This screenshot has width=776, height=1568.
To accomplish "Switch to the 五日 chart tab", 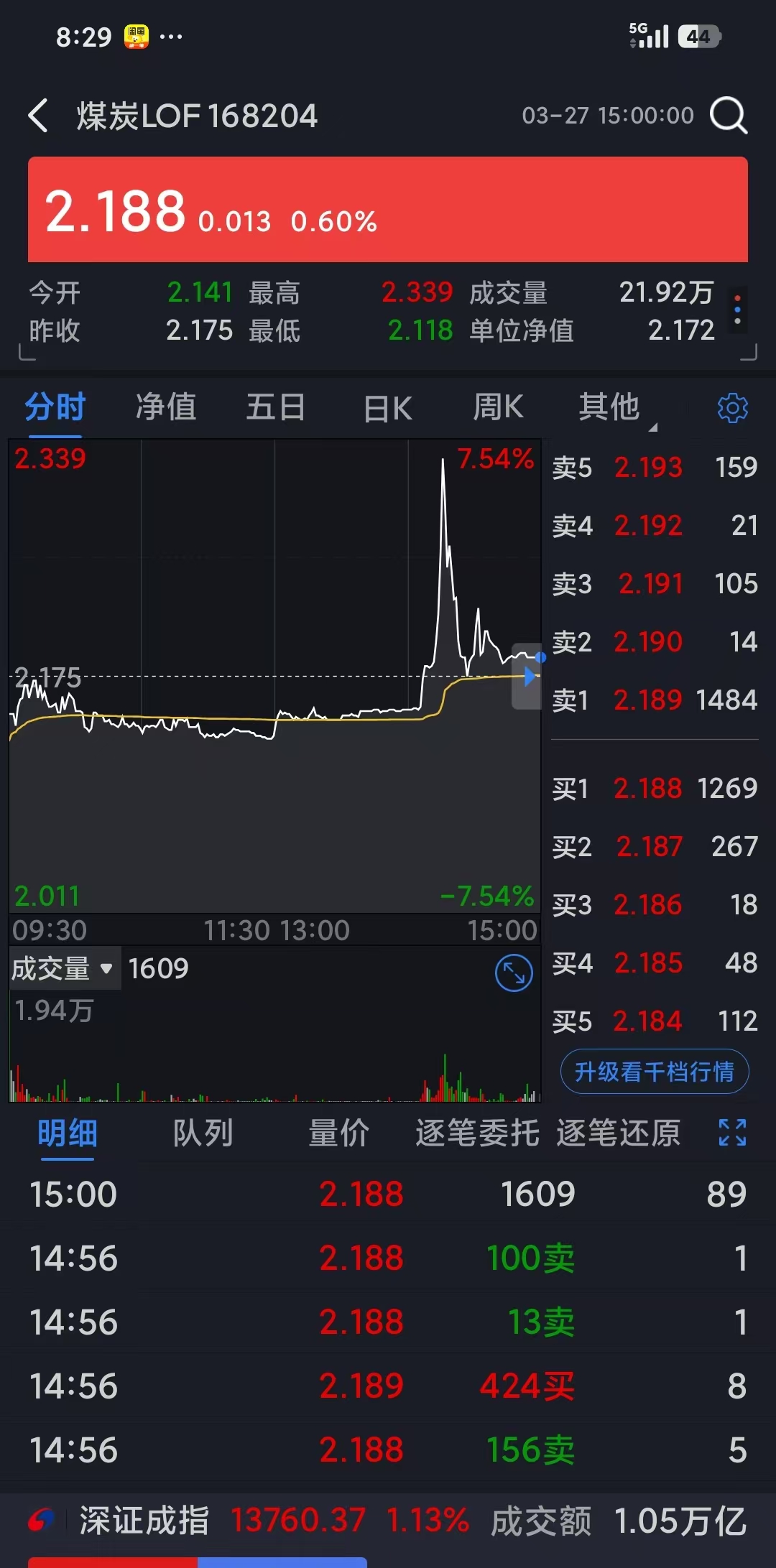I will tap(276, 407).
